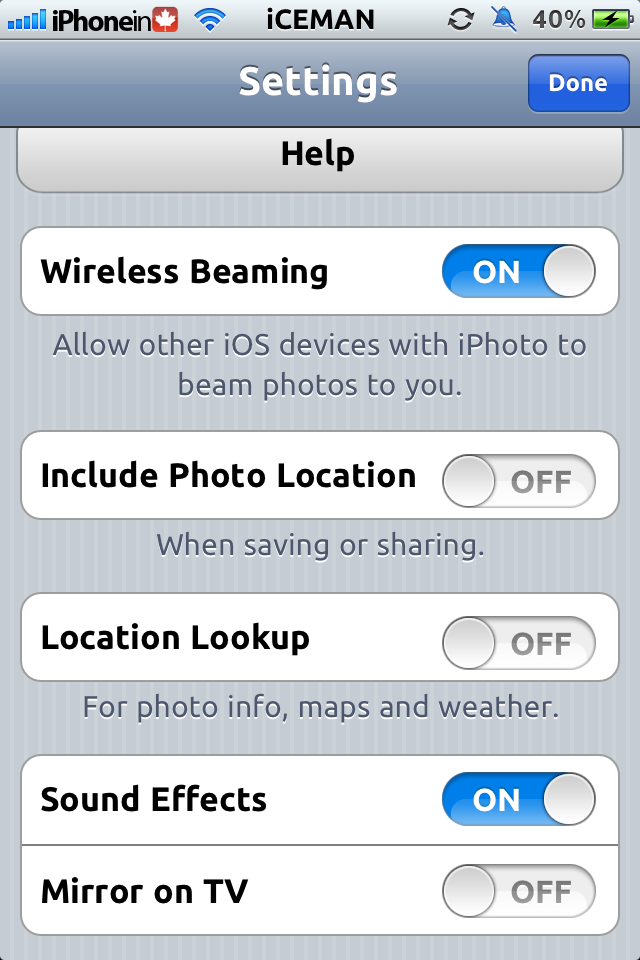
Task: Turn off Wireless Beaming
Action: point(518,272)
